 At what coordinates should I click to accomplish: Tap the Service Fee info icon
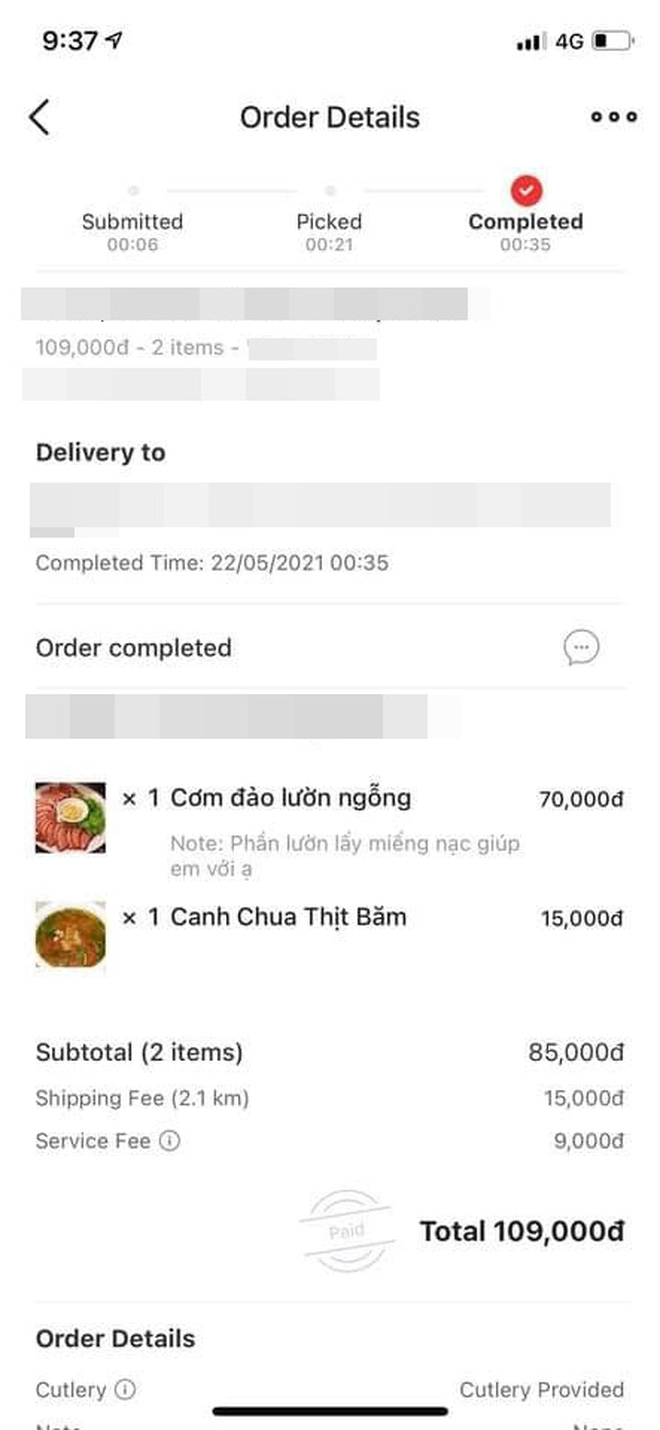170,1140
